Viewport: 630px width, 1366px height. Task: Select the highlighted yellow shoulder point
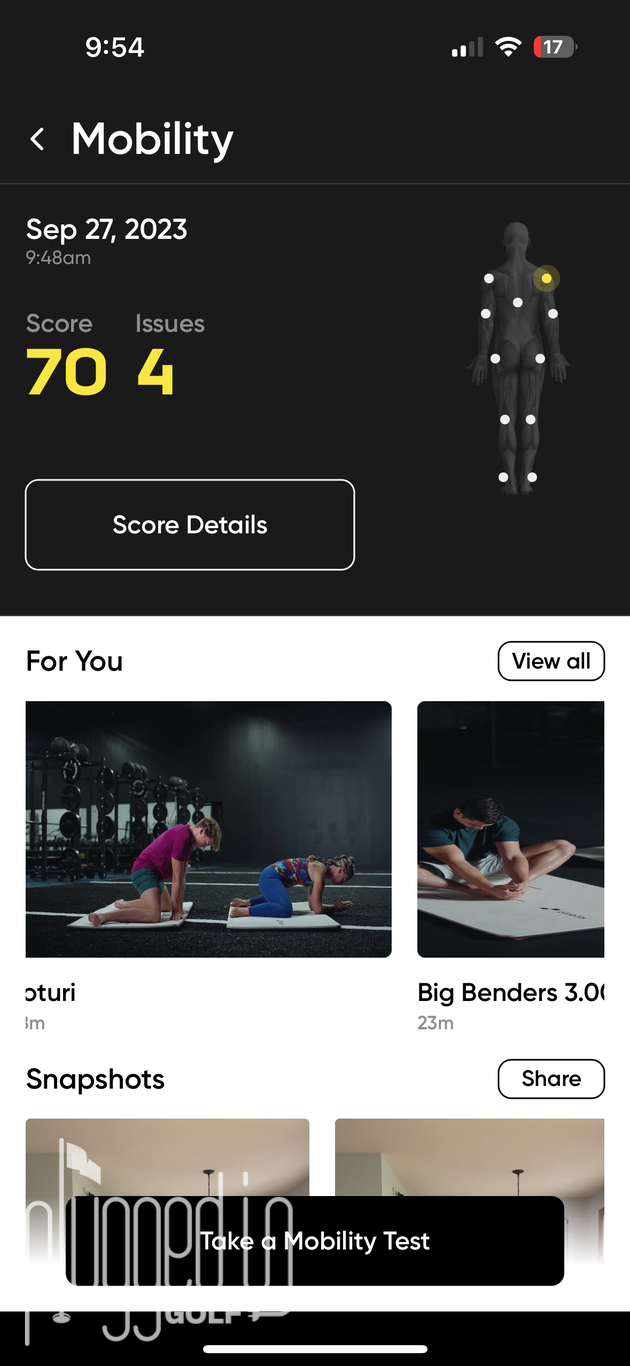pos(546,278)
